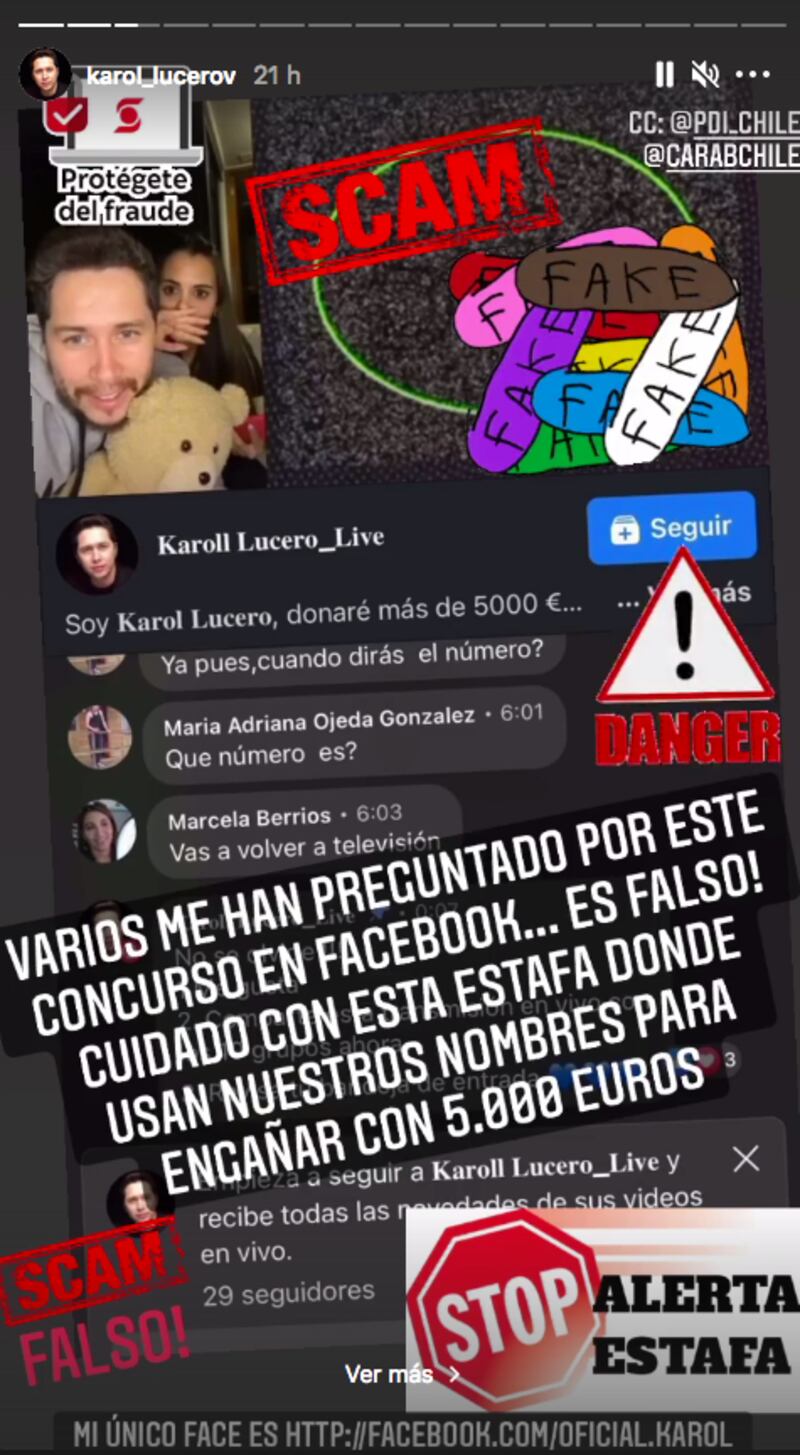Unmute the story audio
This screenshot has height=1455, width=800.
click(706, 74)
